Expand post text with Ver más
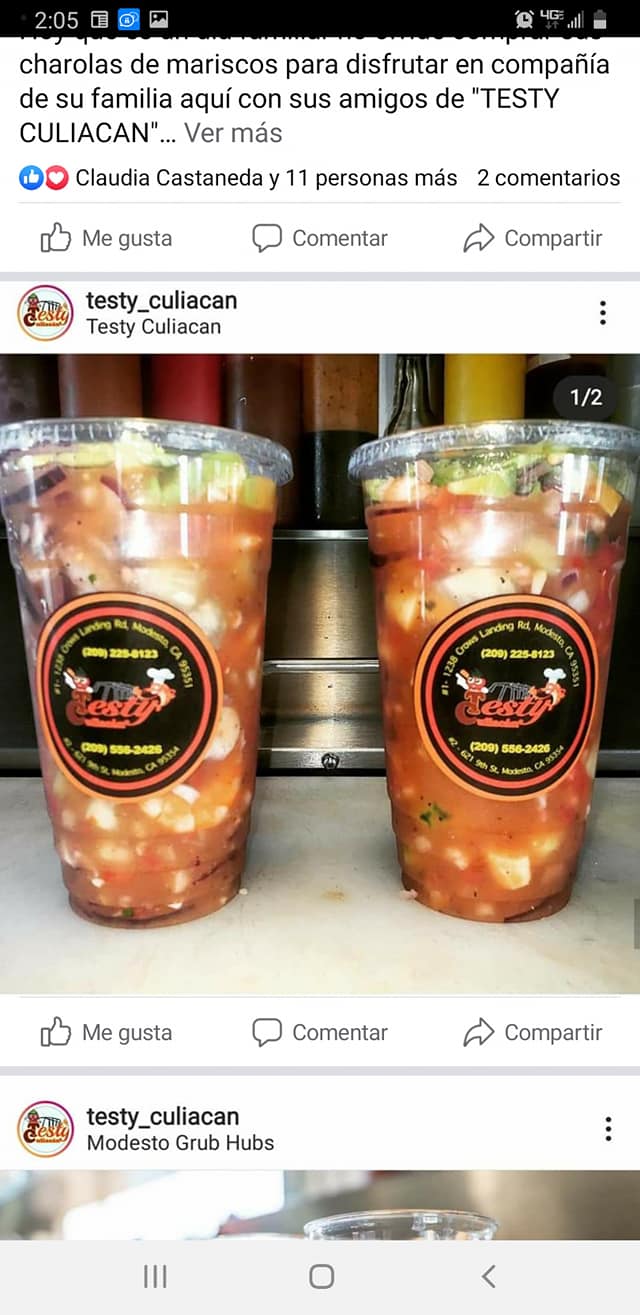 (x=233, y=133)
